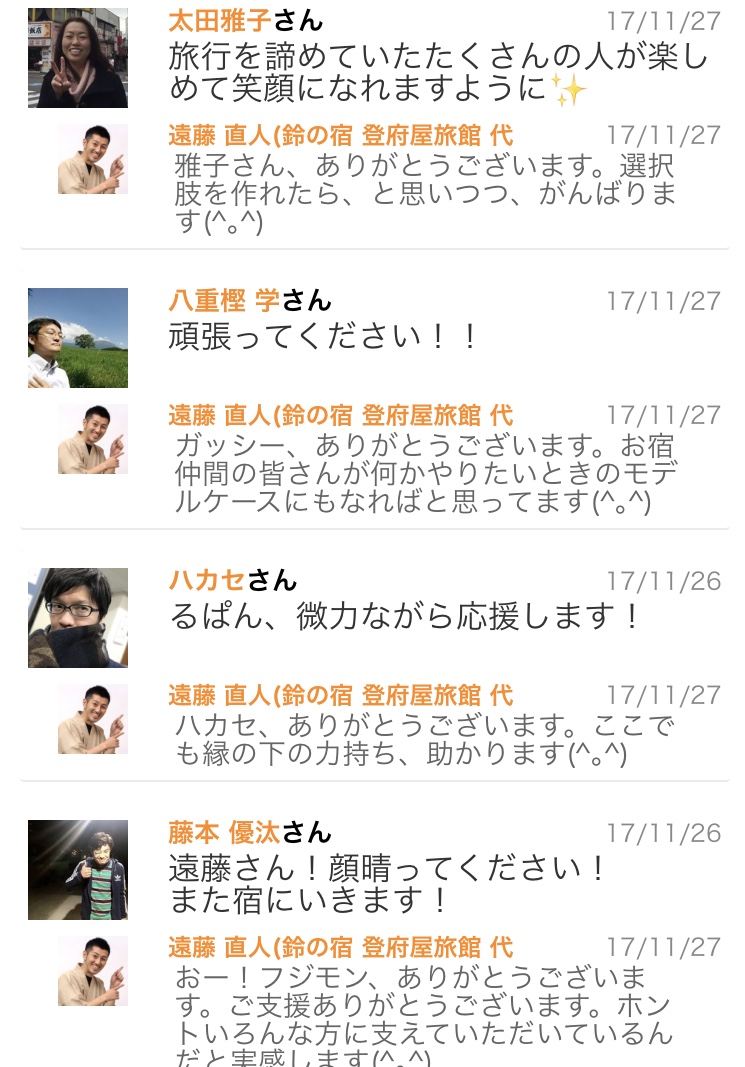The image size is (745, 1067).
Task: Tap 八重樫 学's avatar photo
Action: click(78, 338)
